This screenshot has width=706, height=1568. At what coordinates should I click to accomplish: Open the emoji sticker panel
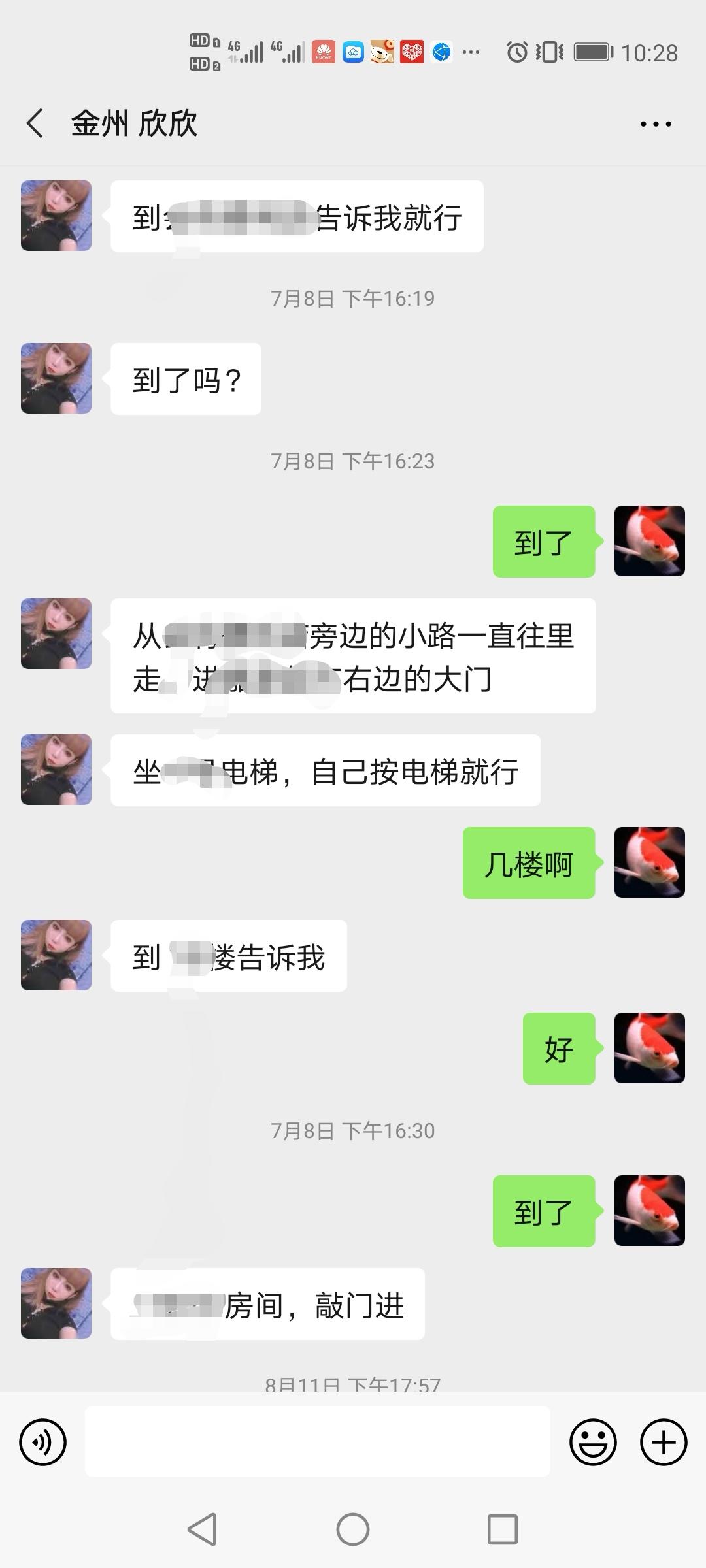pos(593,1442)
